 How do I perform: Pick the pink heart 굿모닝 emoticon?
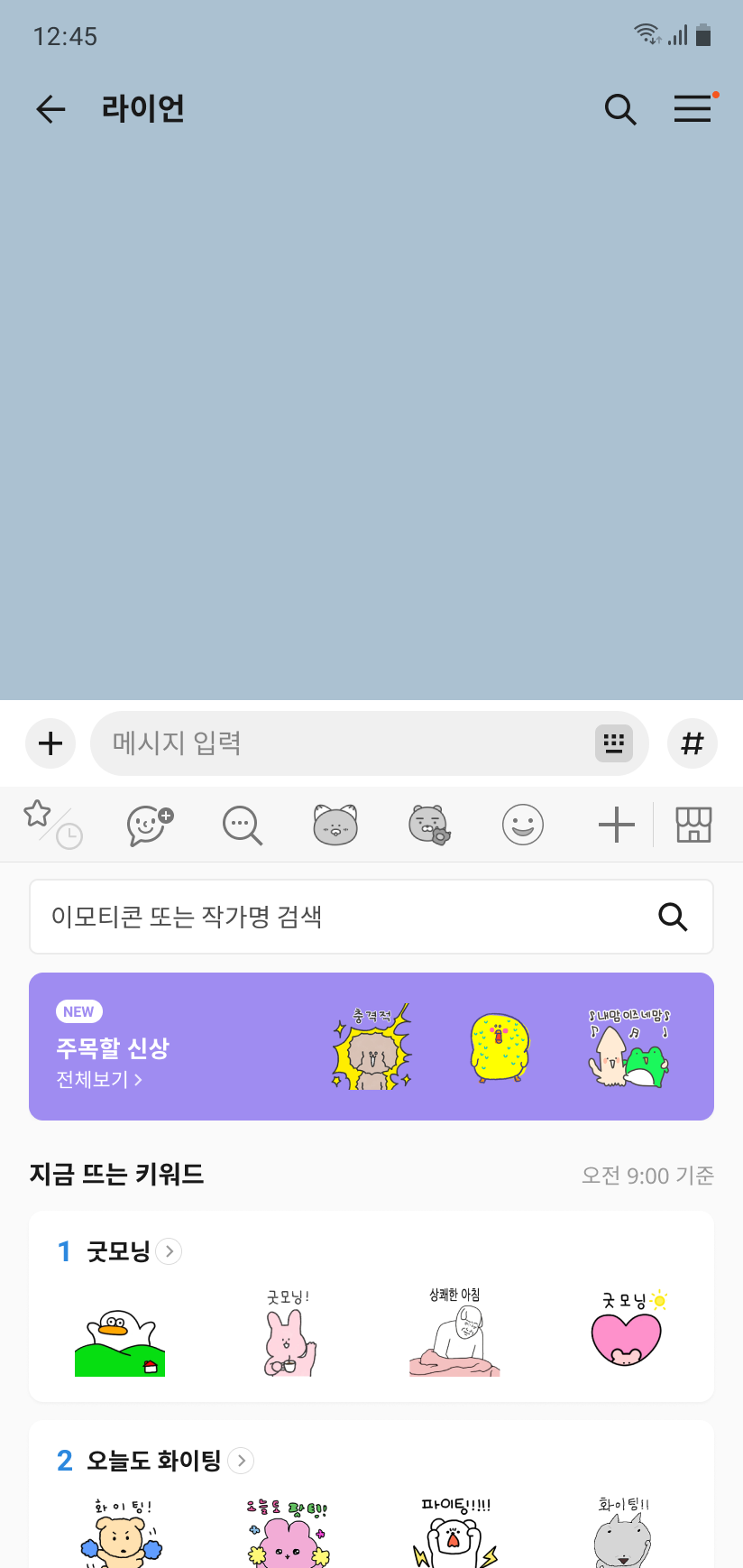pyautogui.click(x=628, y=1335)
